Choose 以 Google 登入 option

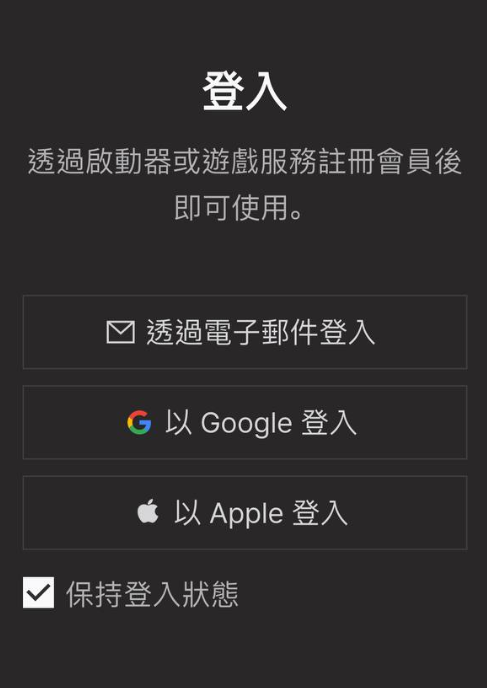[245, 422]
